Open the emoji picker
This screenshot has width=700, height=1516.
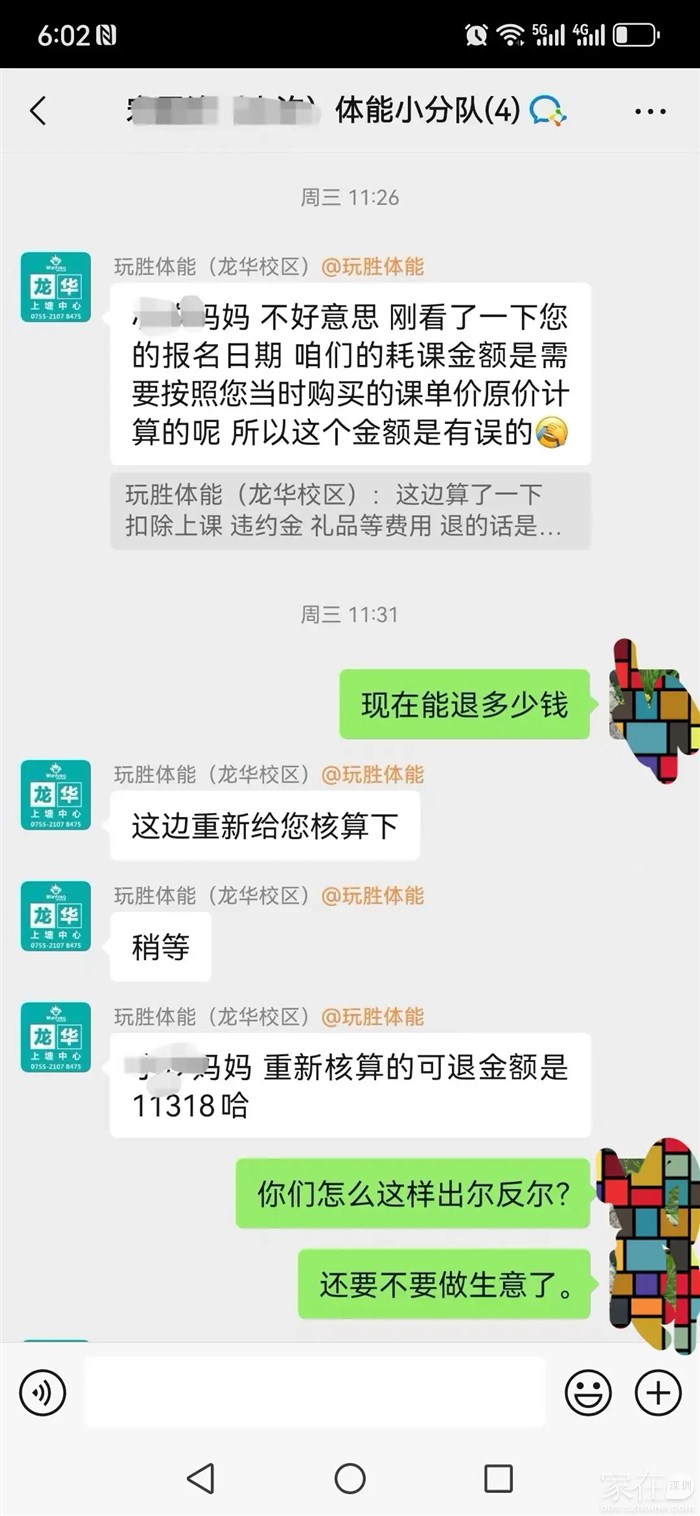[x=588, y=1391]
